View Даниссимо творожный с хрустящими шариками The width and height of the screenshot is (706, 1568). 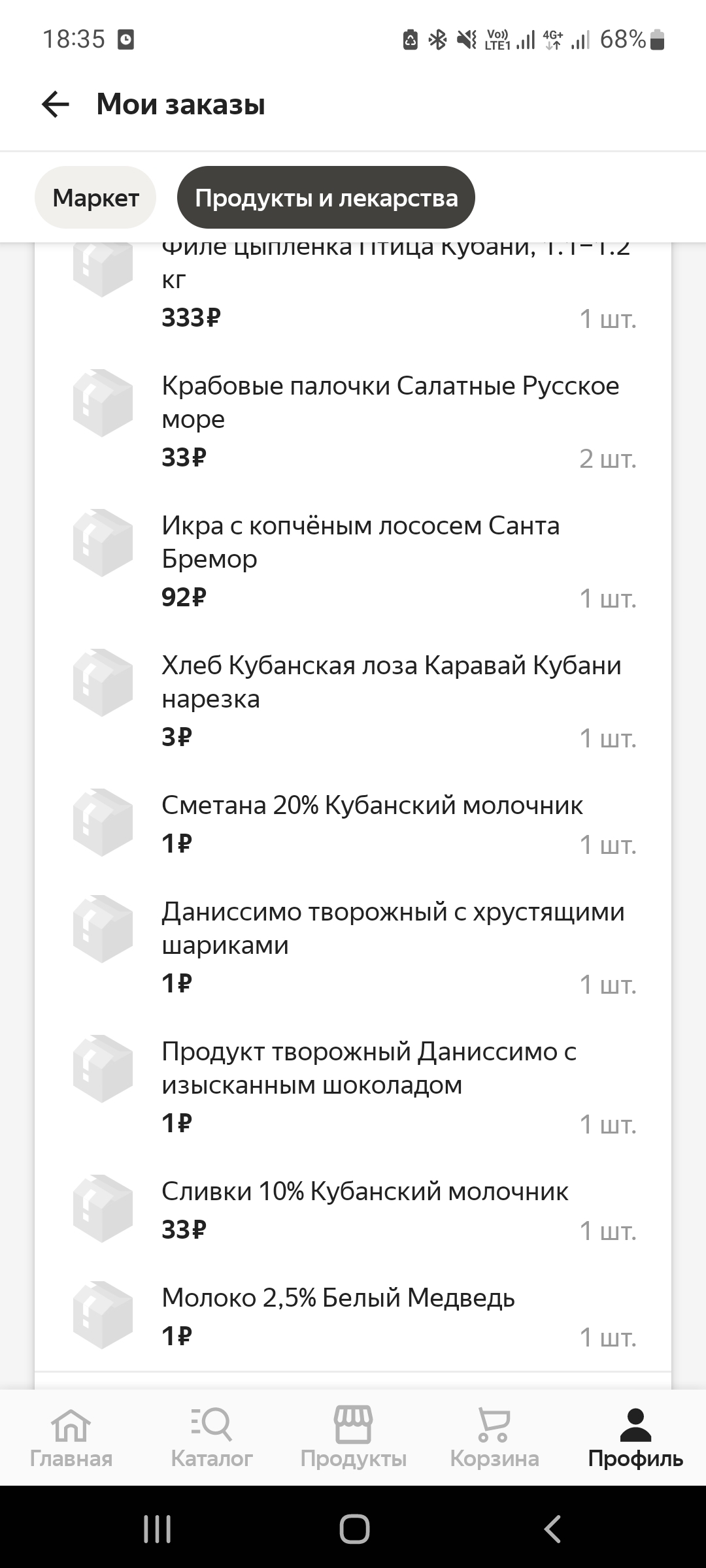pos(392,928)
